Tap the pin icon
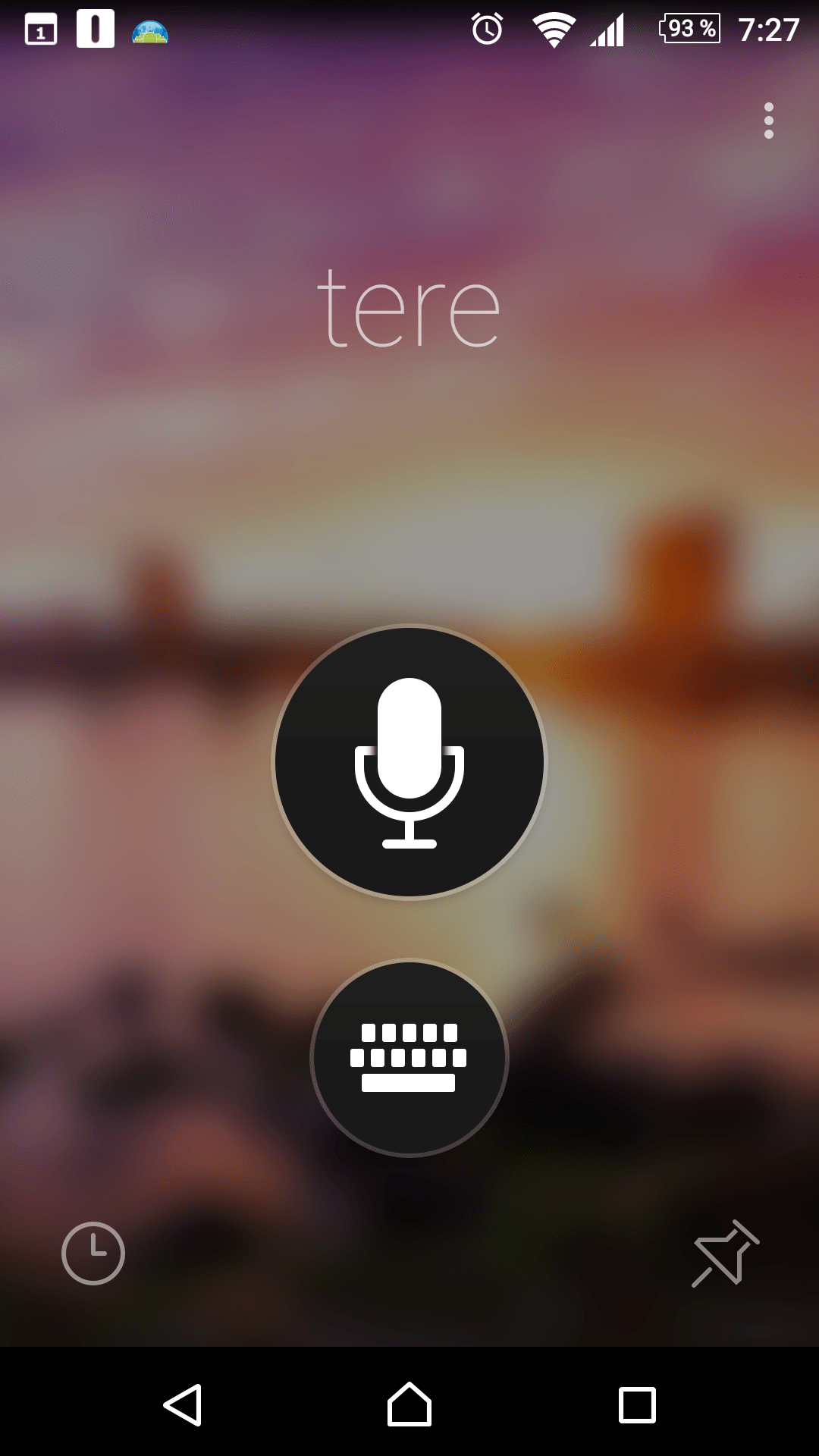 pos(724,1254)
